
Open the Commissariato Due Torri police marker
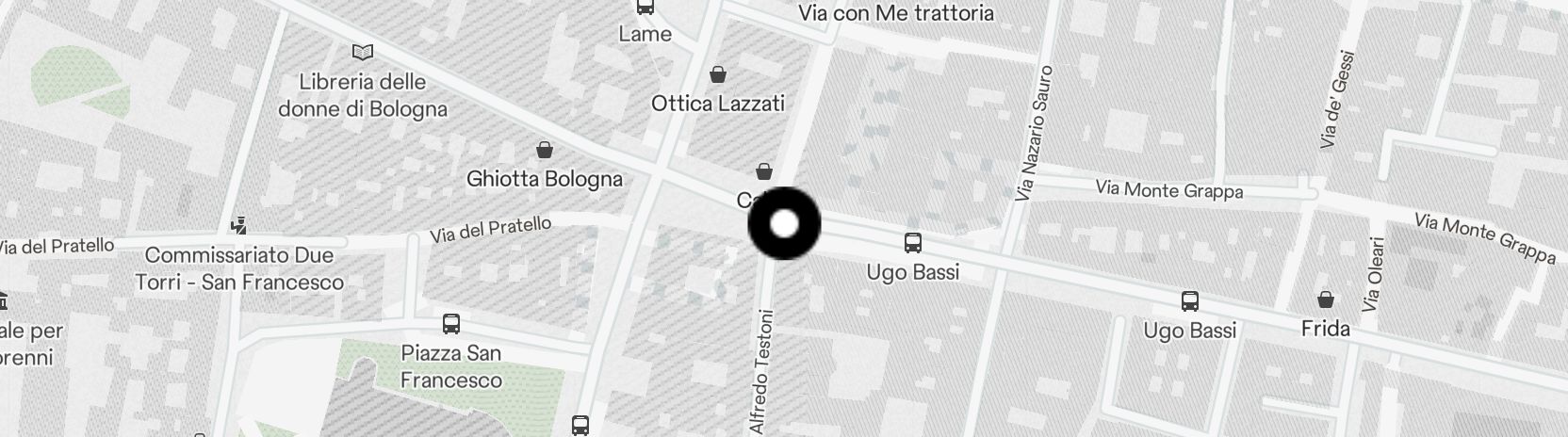(x=239, y=226)
